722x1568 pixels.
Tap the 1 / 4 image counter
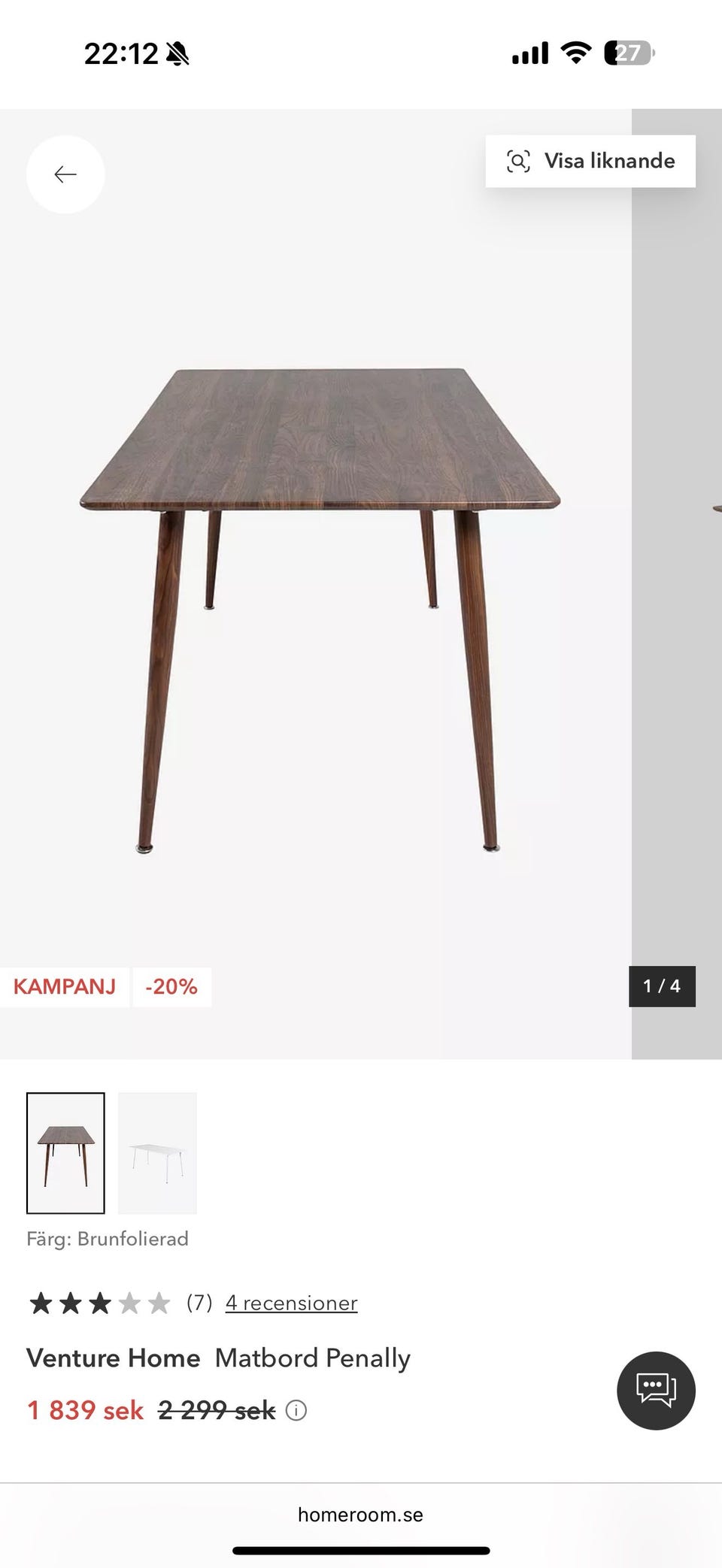pos(661,985)
